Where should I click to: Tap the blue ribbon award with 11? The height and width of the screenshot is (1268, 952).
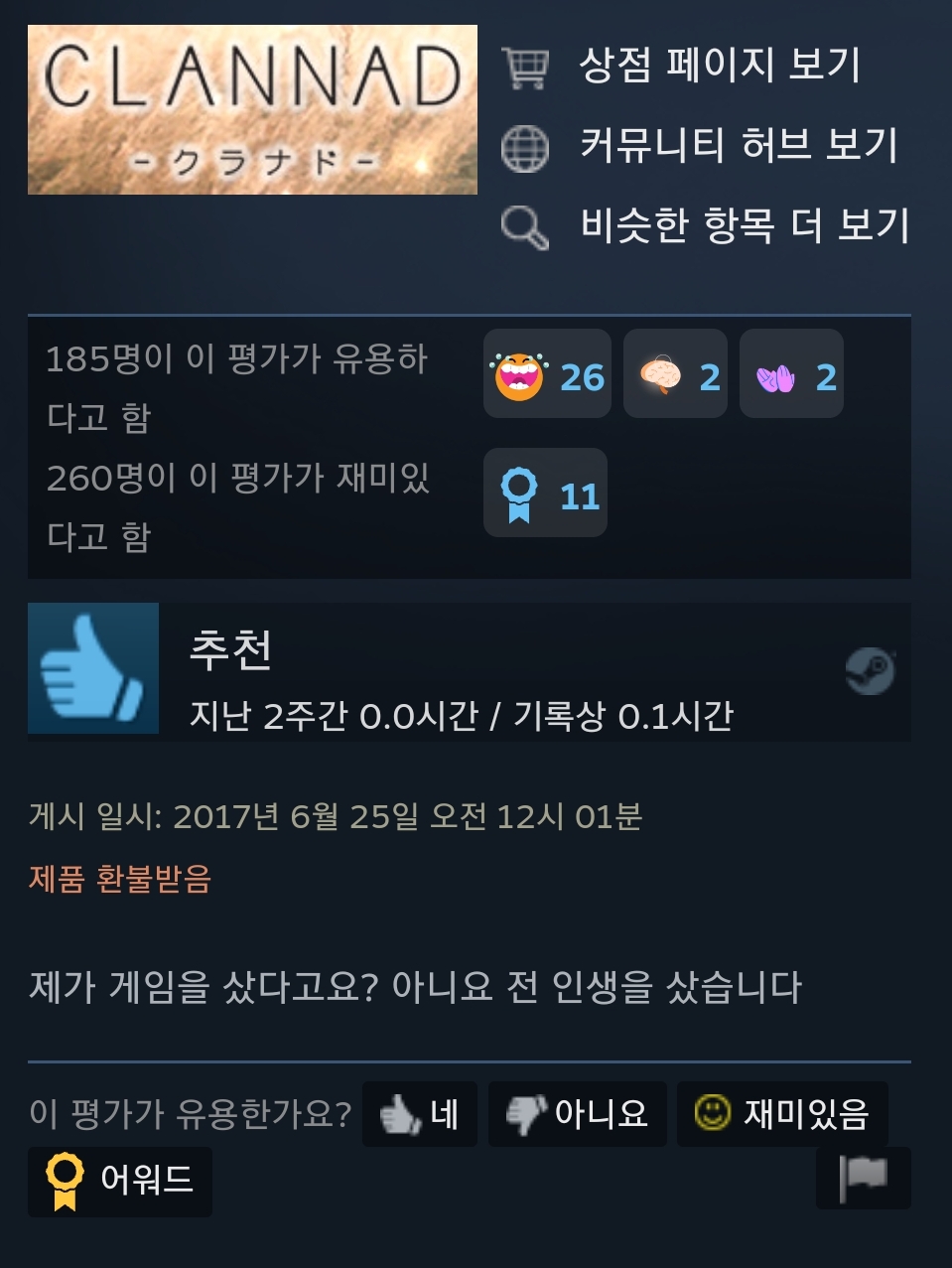coord(545,493)
